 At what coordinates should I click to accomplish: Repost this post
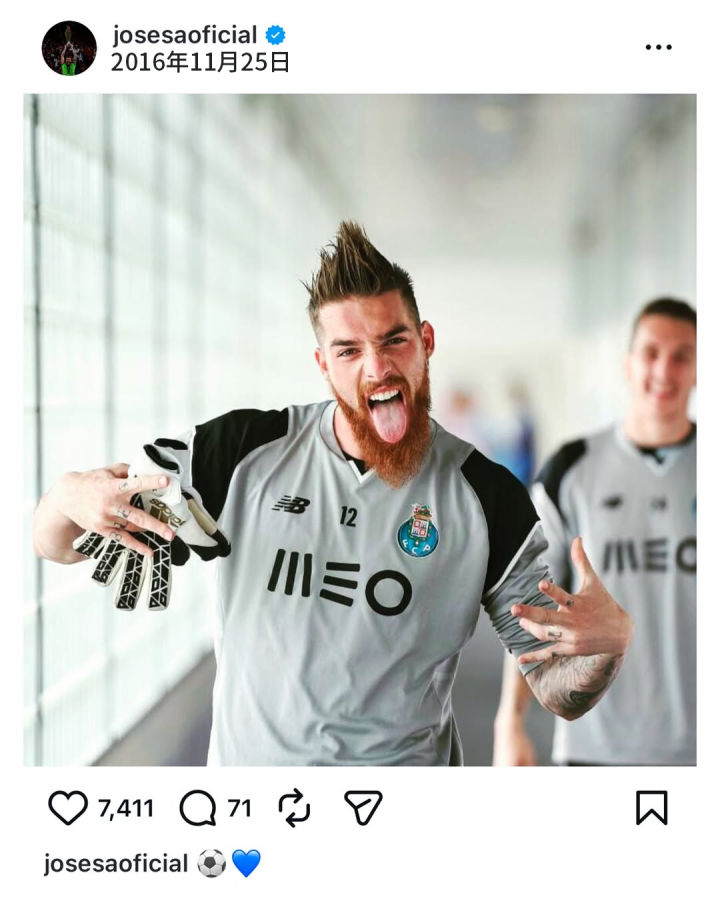(294, 807)
